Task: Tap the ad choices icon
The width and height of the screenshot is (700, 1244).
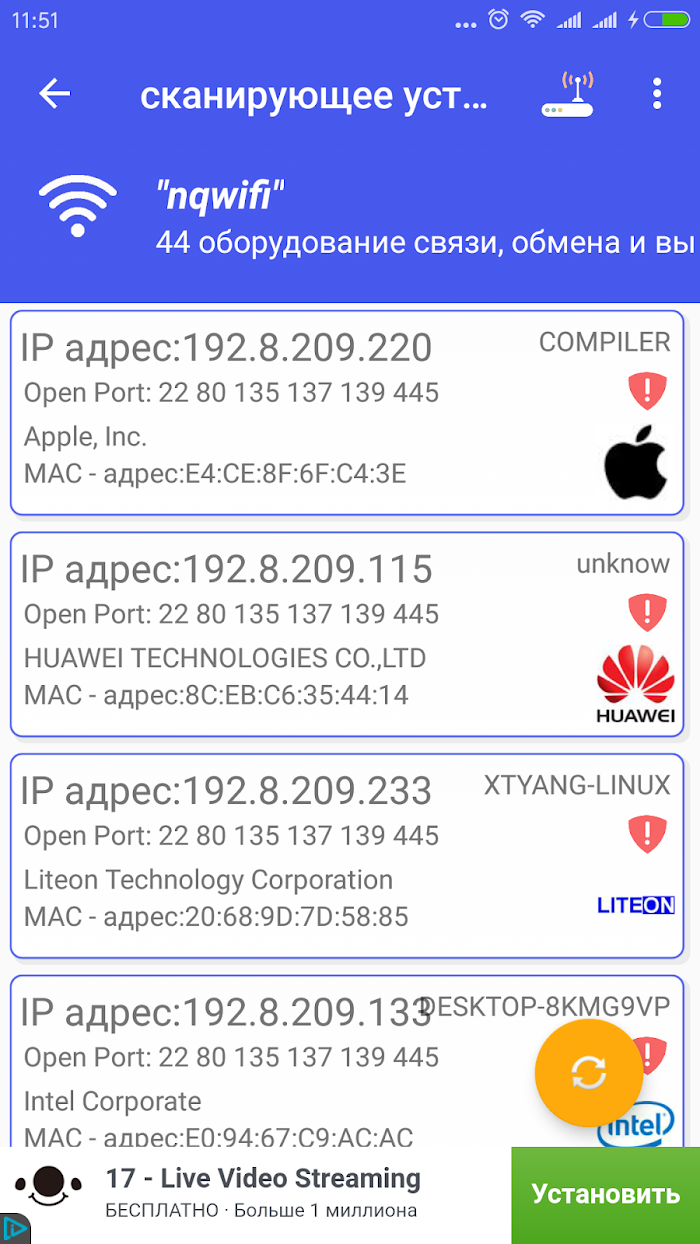Action: [14, 1229]
